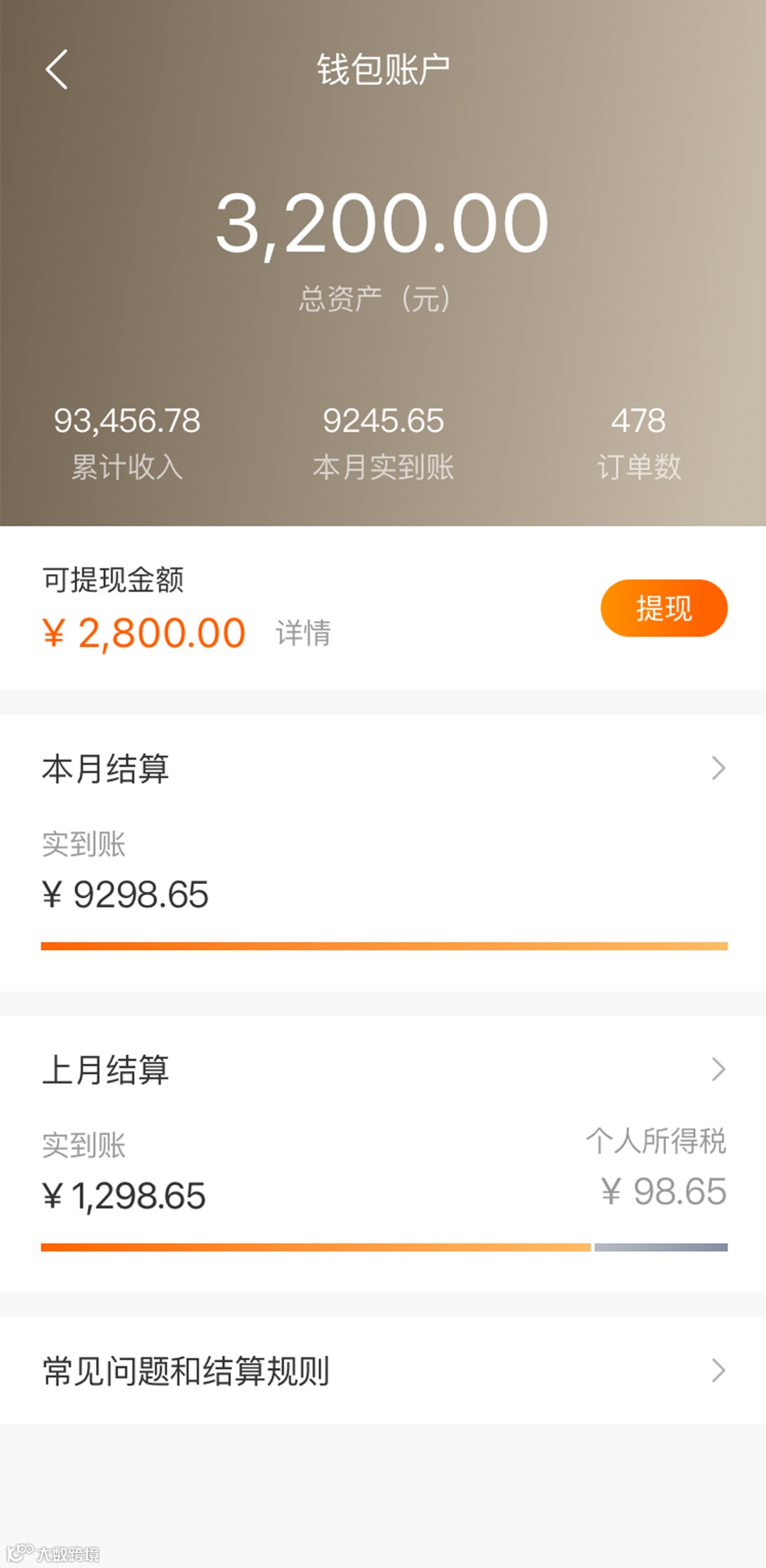The width and height of the screenshot is (766, 1568).
Task: Go back from the 钱包账户 page
Action: pos(57,69)
